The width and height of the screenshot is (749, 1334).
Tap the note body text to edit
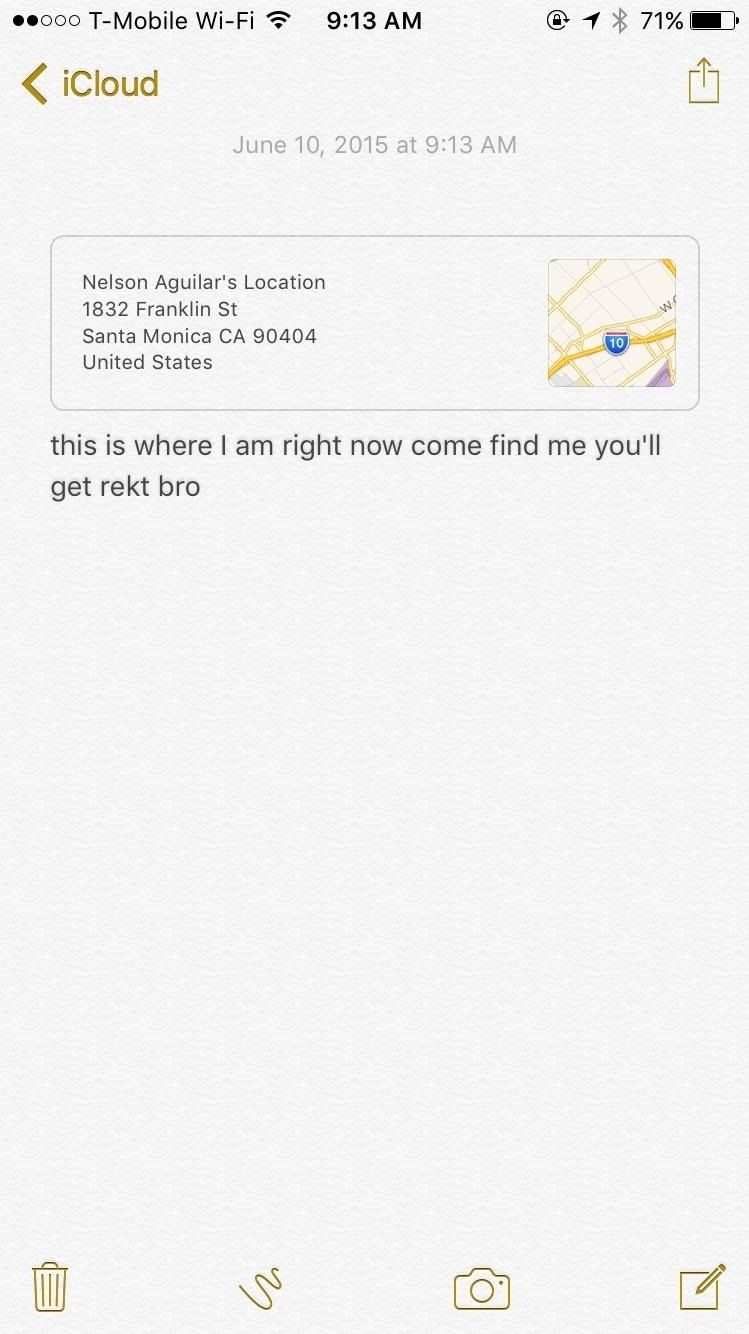[x=355, y=465]
